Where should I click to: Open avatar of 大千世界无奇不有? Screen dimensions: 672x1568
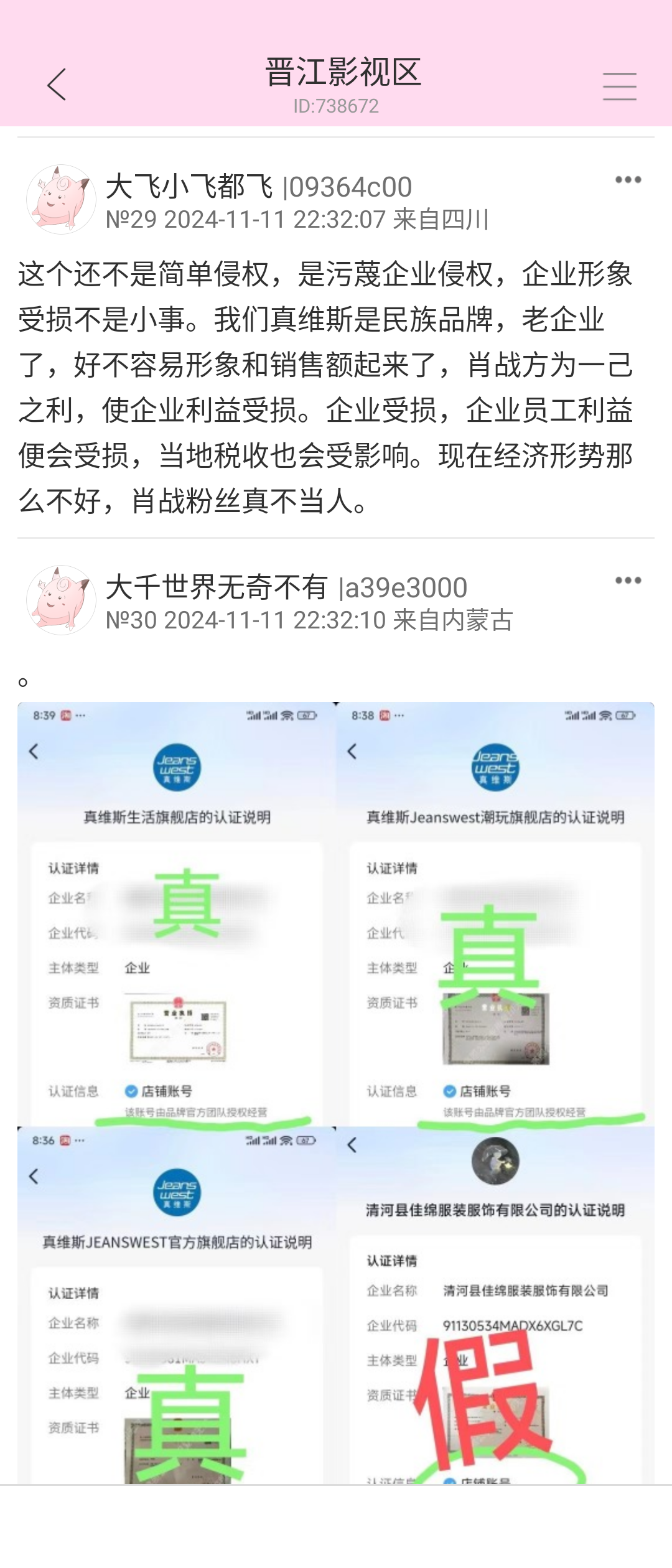tap(61, 600)
